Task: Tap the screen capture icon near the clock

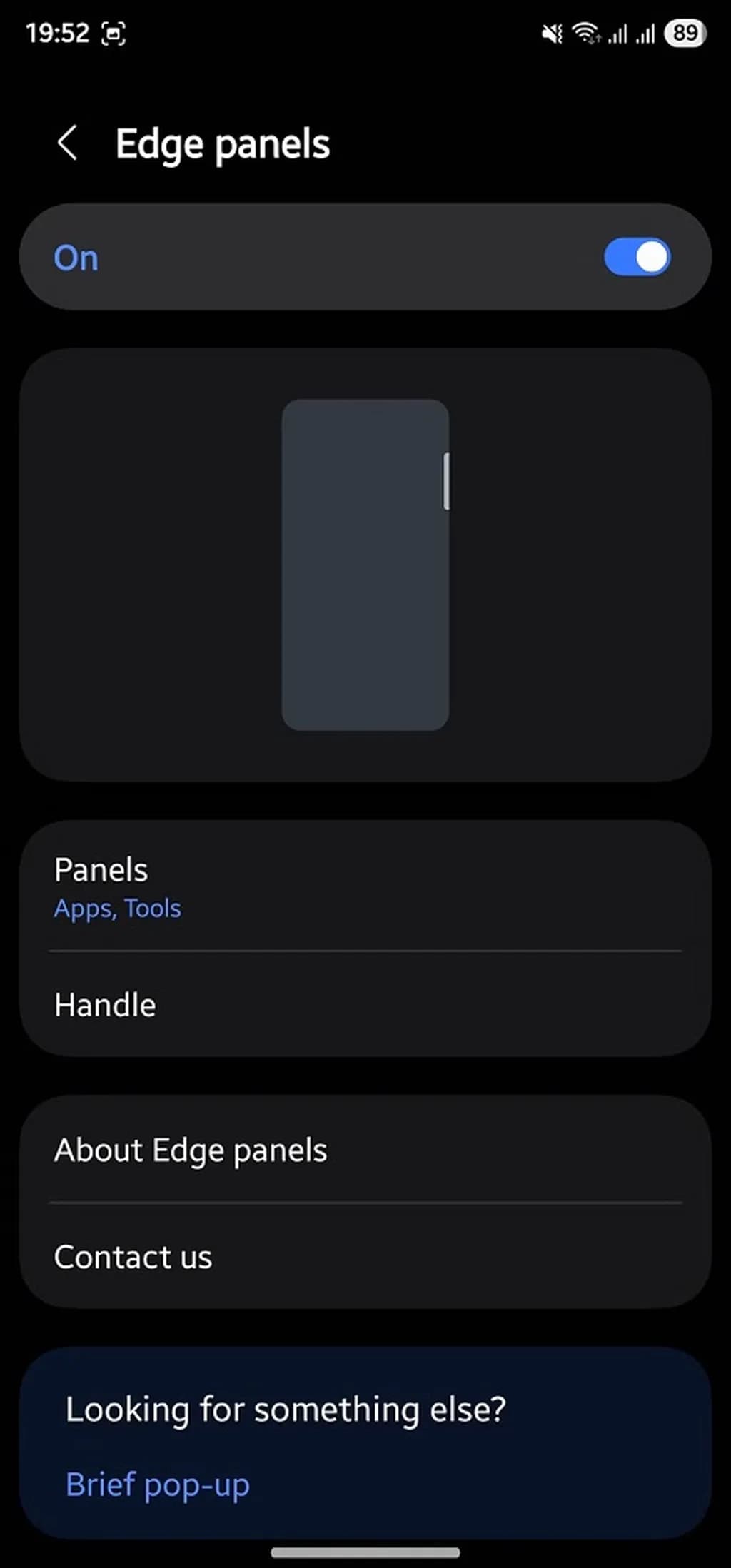Action: 114,31
